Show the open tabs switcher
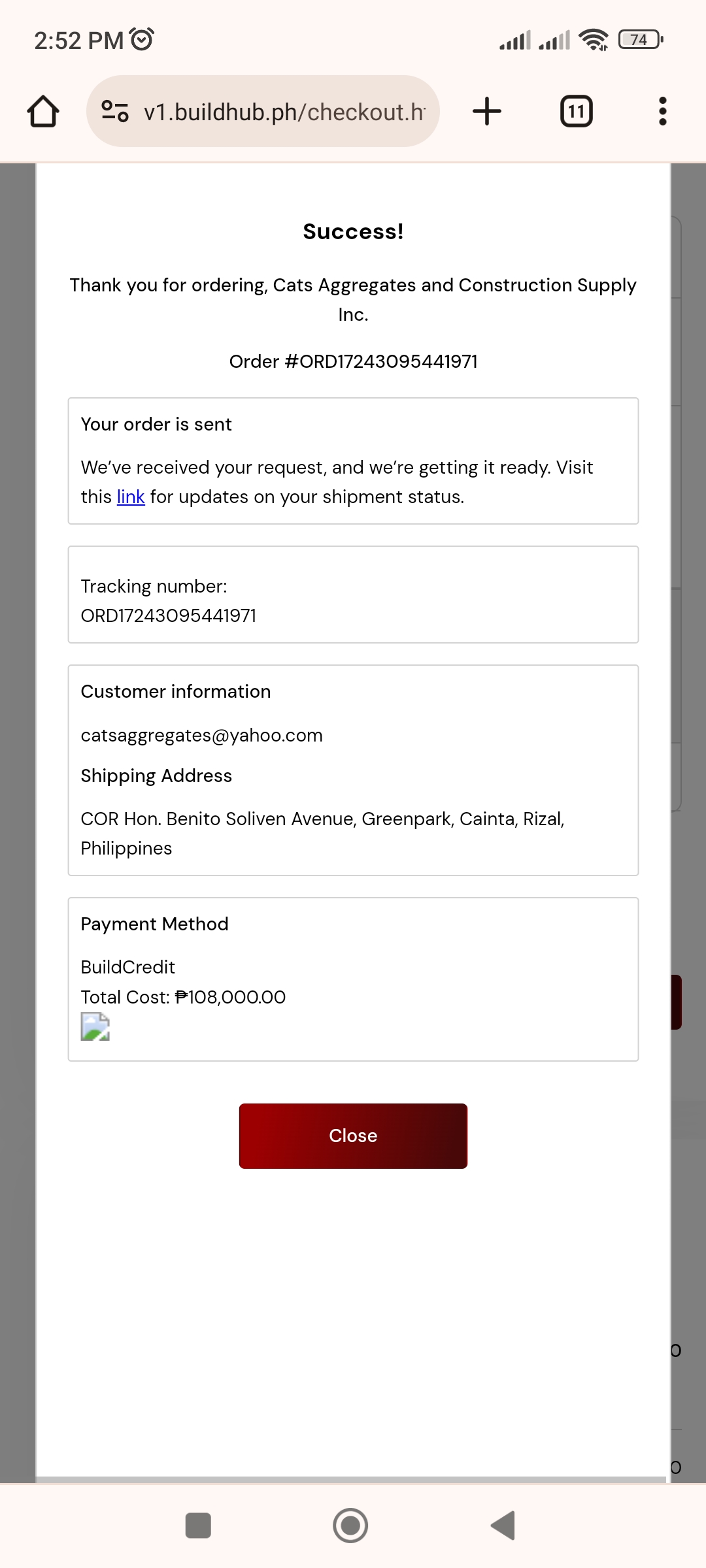This screenshot has width=706, height=1568. pos(576,111)
